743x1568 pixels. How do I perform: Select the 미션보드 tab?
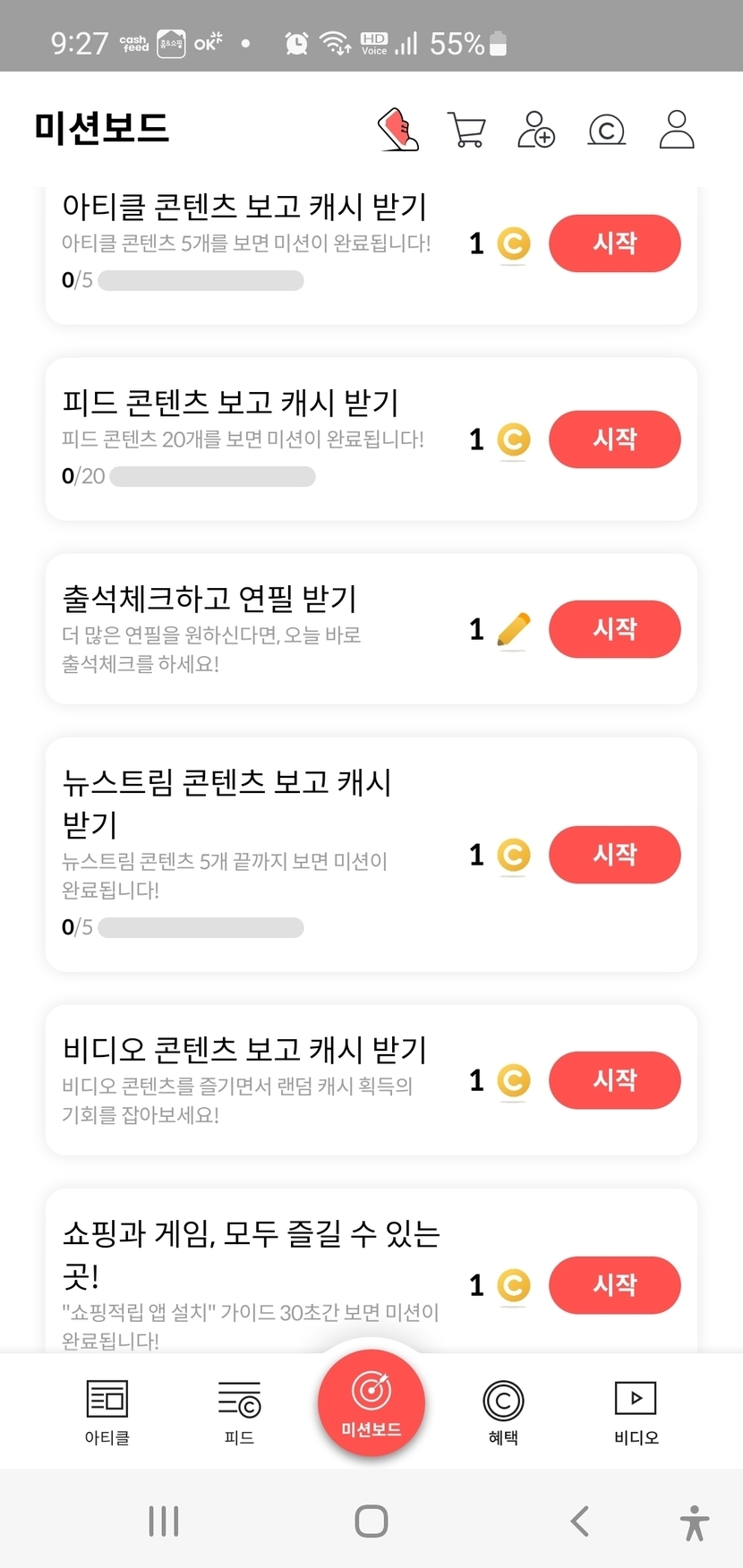coord(371,1403)
